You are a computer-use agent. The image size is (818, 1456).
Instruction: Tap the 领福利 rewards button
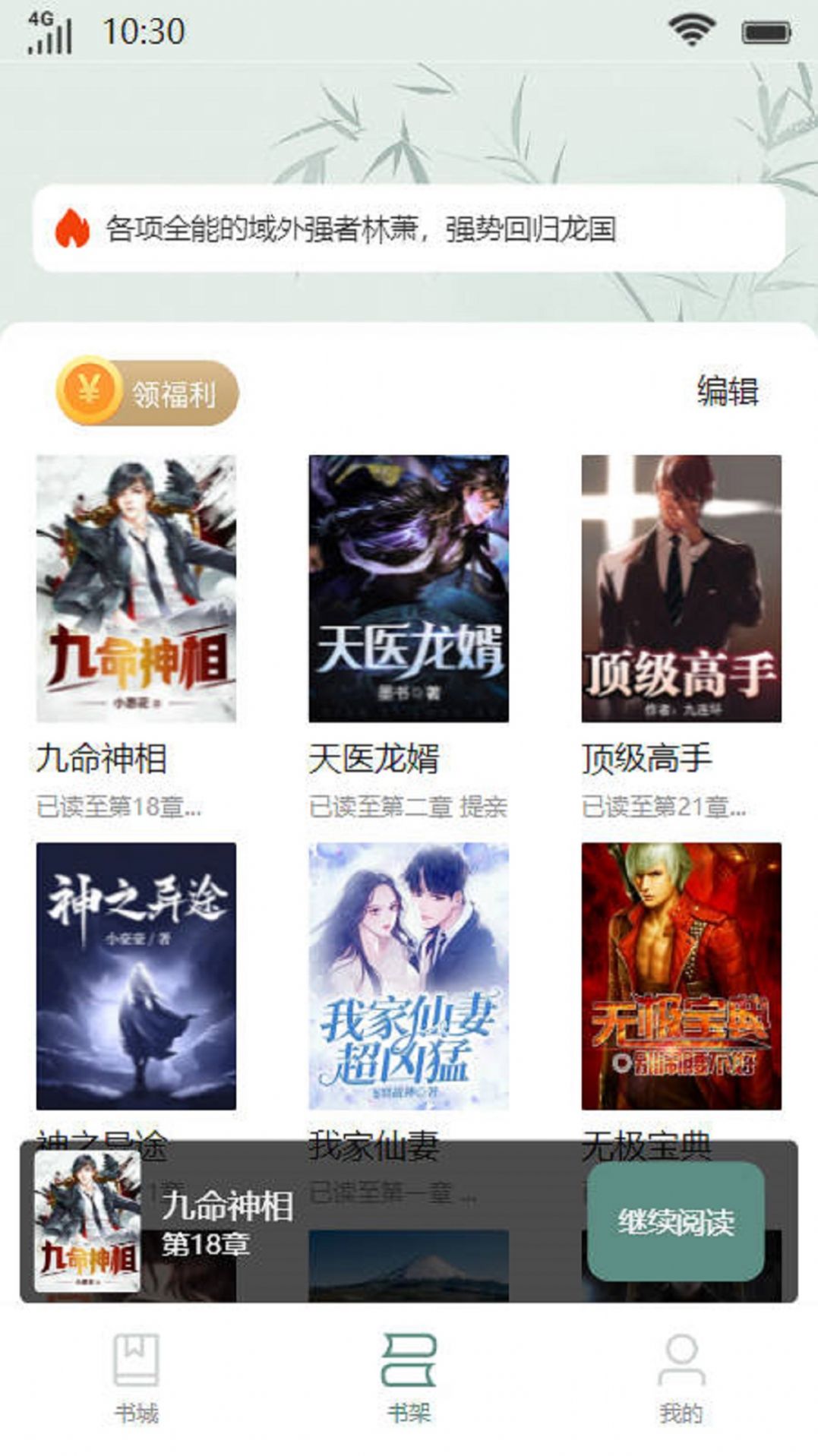pyautogui.click(x=148, y=393)
